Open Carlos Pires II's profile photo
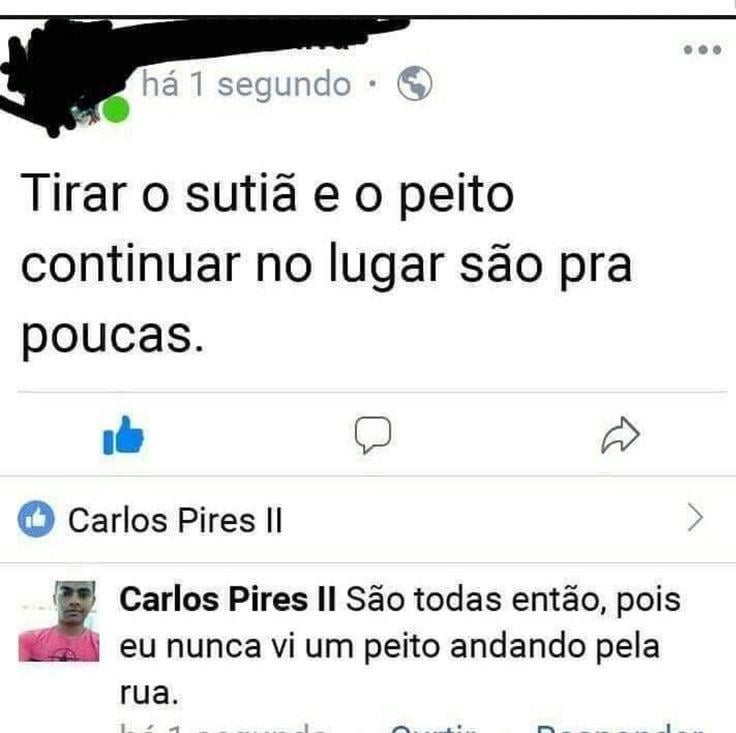 pyautogui.click(x=58, y=621)
